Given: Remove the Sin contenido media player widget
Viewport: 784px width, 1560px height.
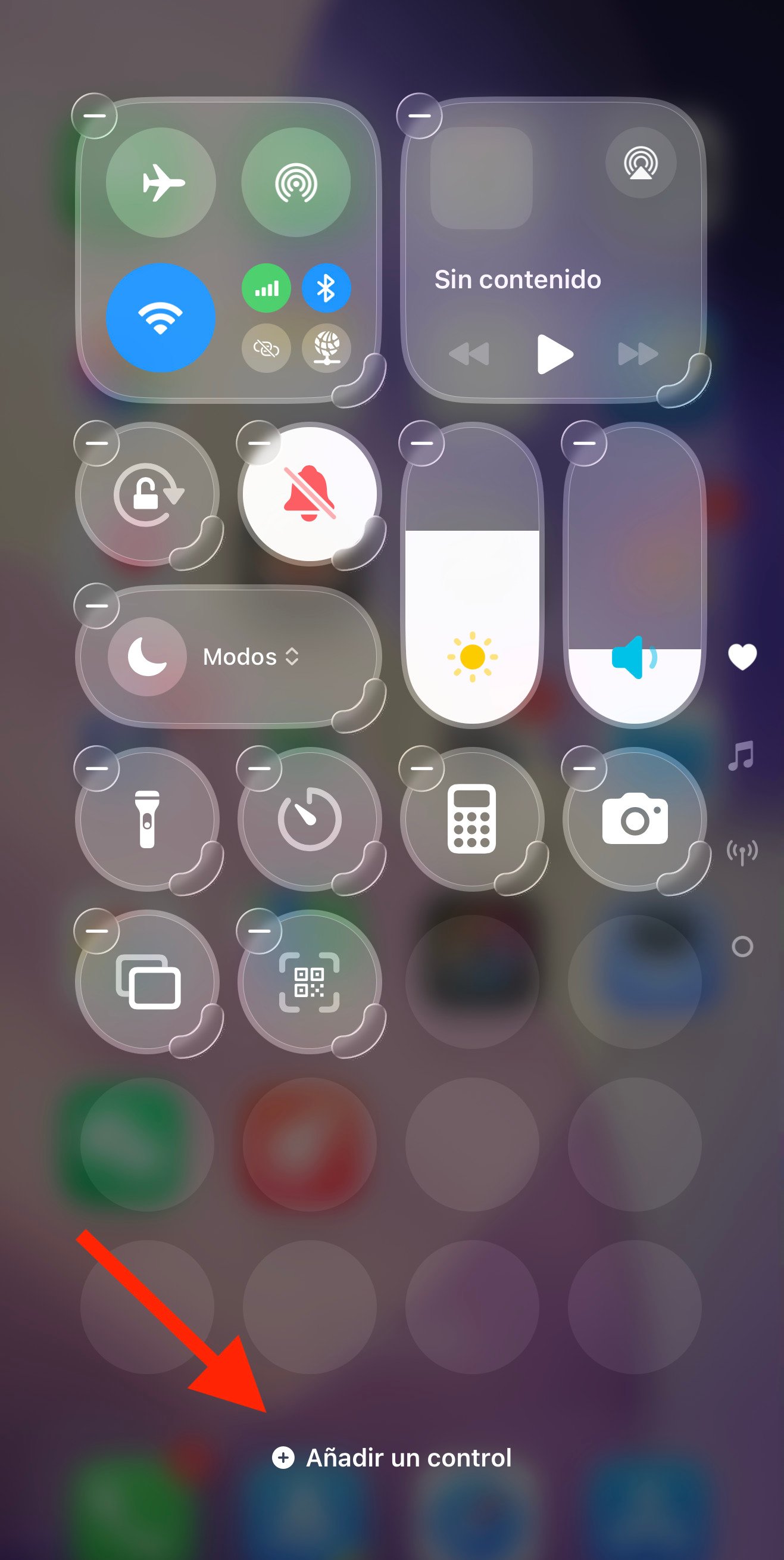Looking at the screenshot, I should 419,116.
